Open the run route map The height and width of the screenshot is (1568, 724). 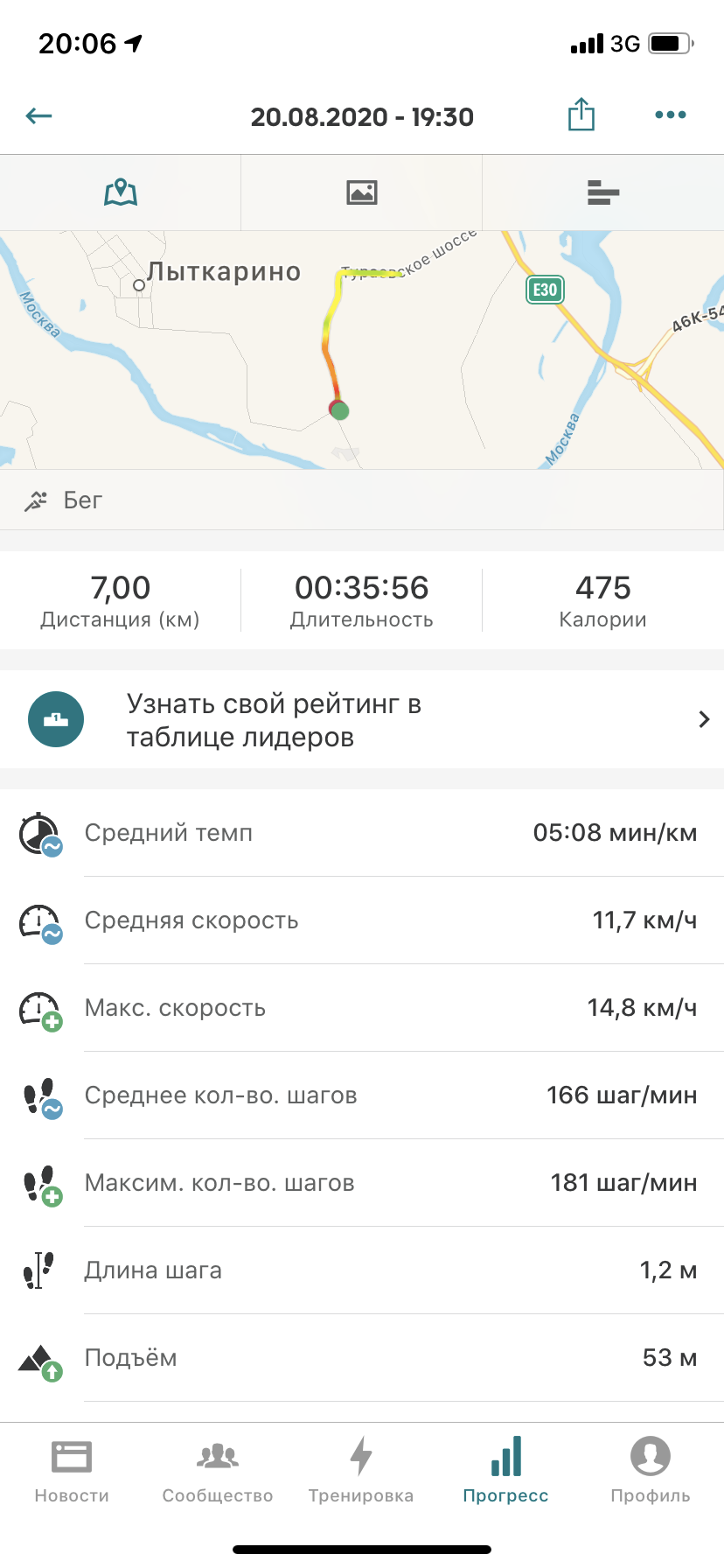(x=362, y=350)
